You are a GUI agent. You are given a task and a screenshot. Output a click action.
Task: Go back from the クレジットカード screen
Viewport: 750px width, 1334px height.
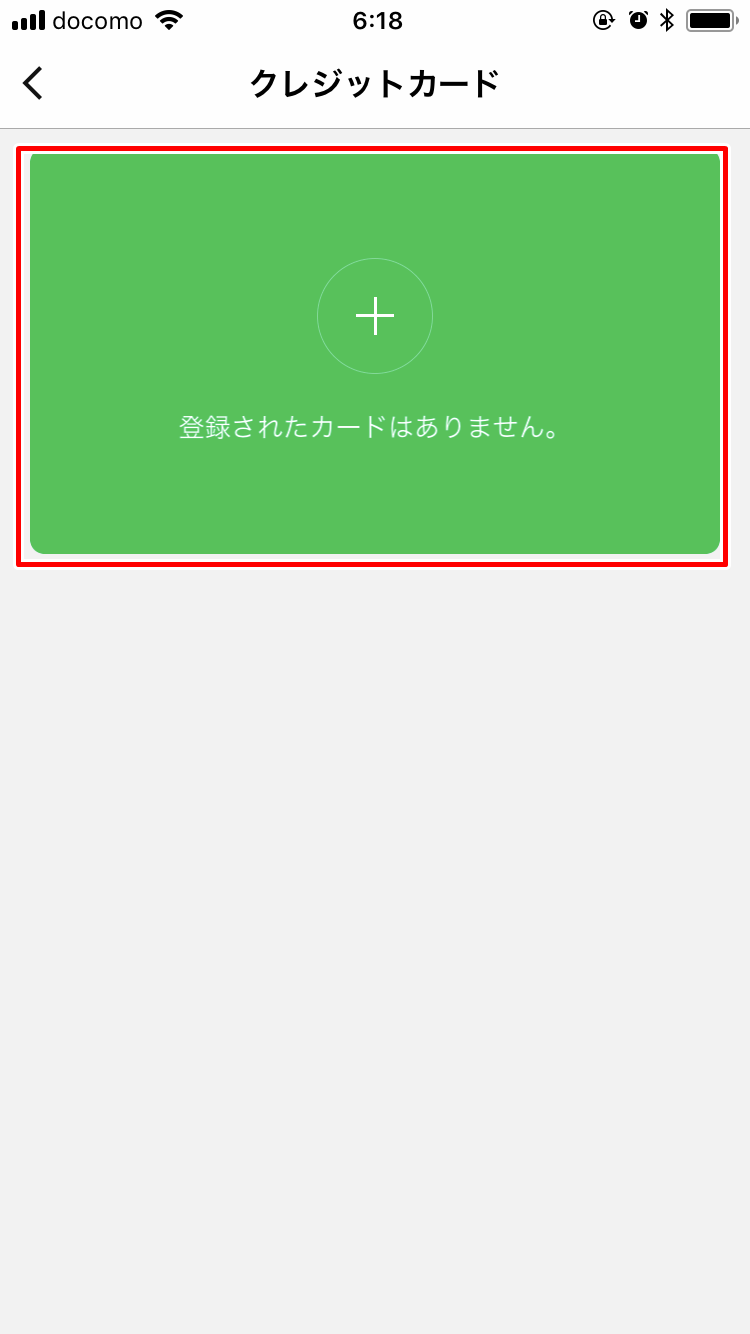point(34,83)
